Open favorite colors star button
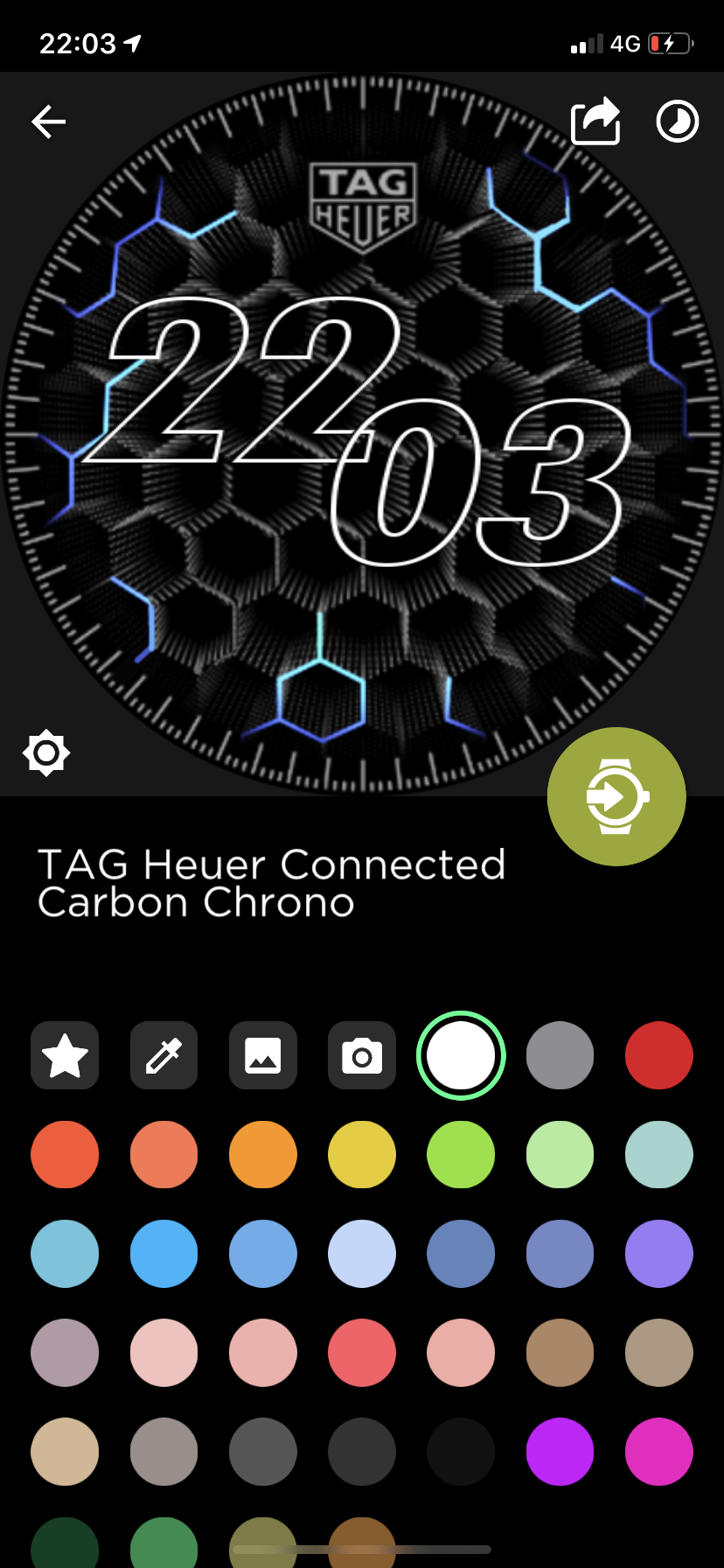 tap(65, 1055)
